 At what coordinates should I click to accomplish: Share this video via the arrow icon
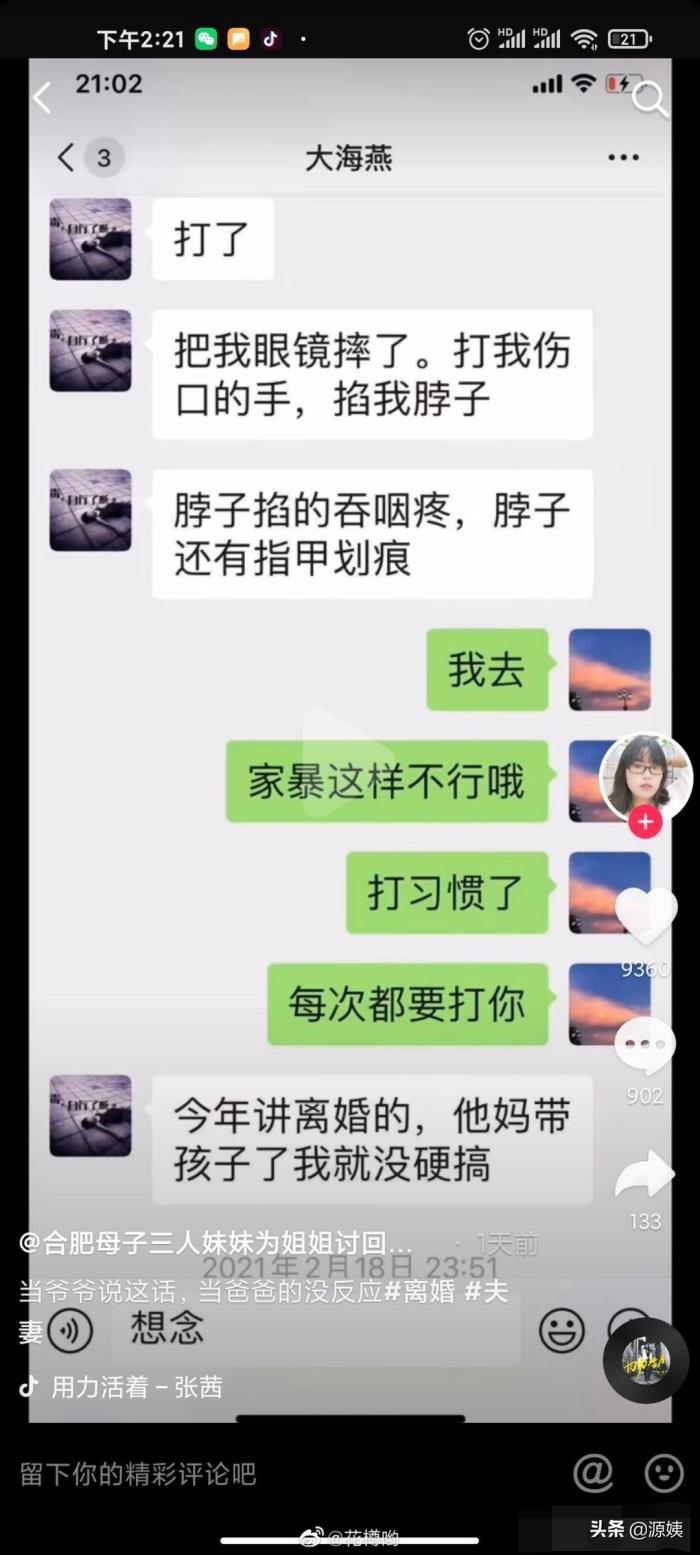click(x=645, y=1176)
